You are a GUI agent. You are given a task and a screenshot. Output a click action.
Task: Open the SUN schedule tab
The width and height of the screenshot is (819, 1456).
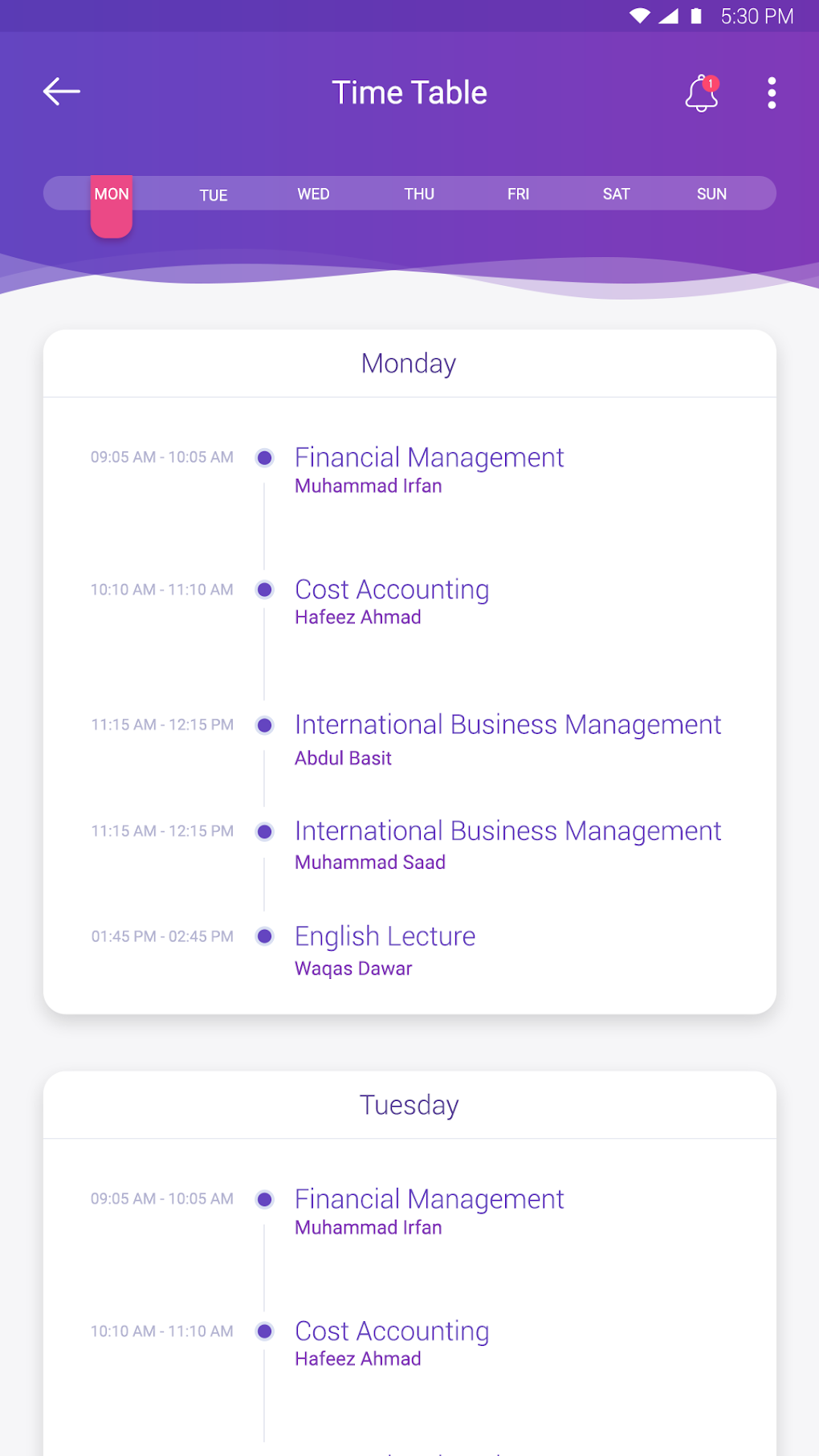(711, 194)
